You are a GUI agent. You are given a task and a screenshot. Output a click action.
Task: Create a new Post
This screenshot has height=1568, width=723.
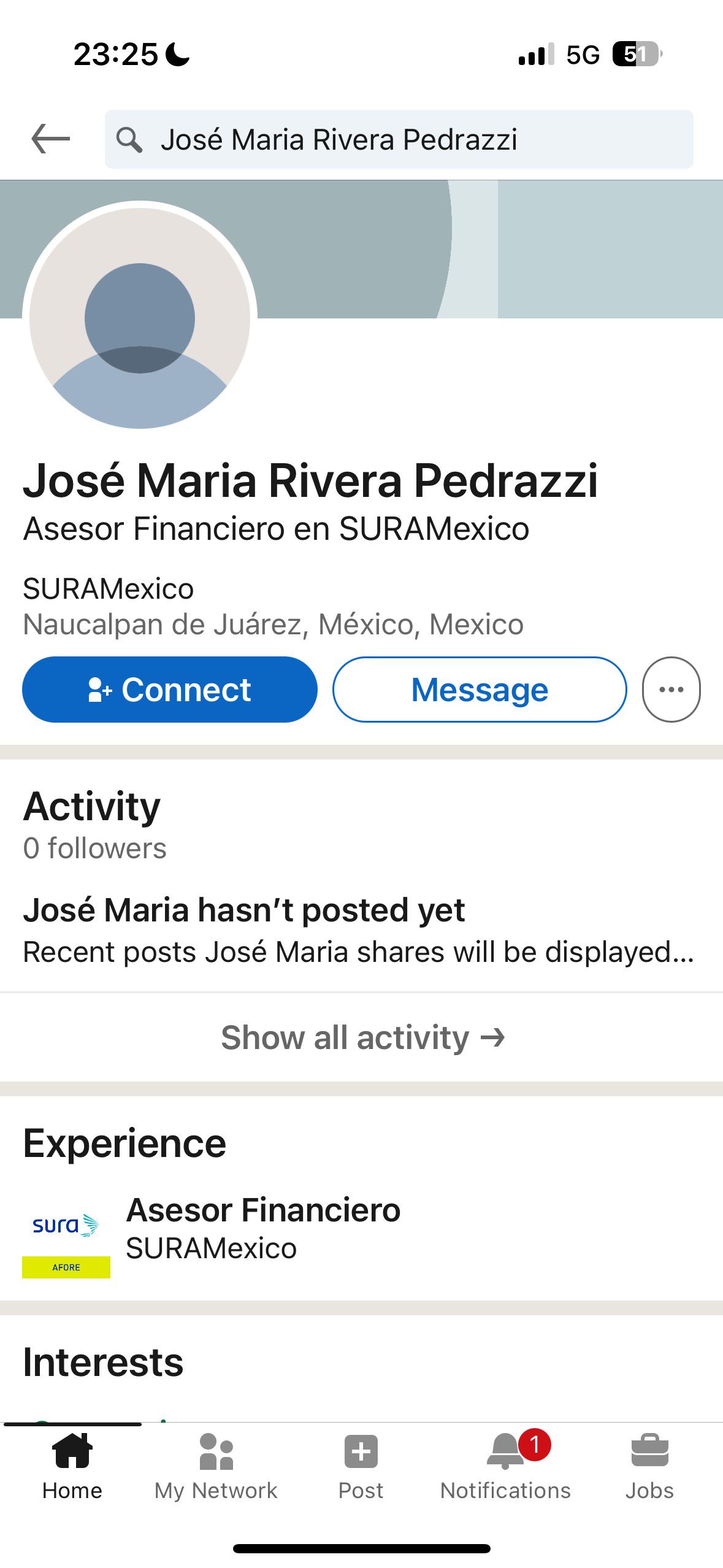(361, 1467)
